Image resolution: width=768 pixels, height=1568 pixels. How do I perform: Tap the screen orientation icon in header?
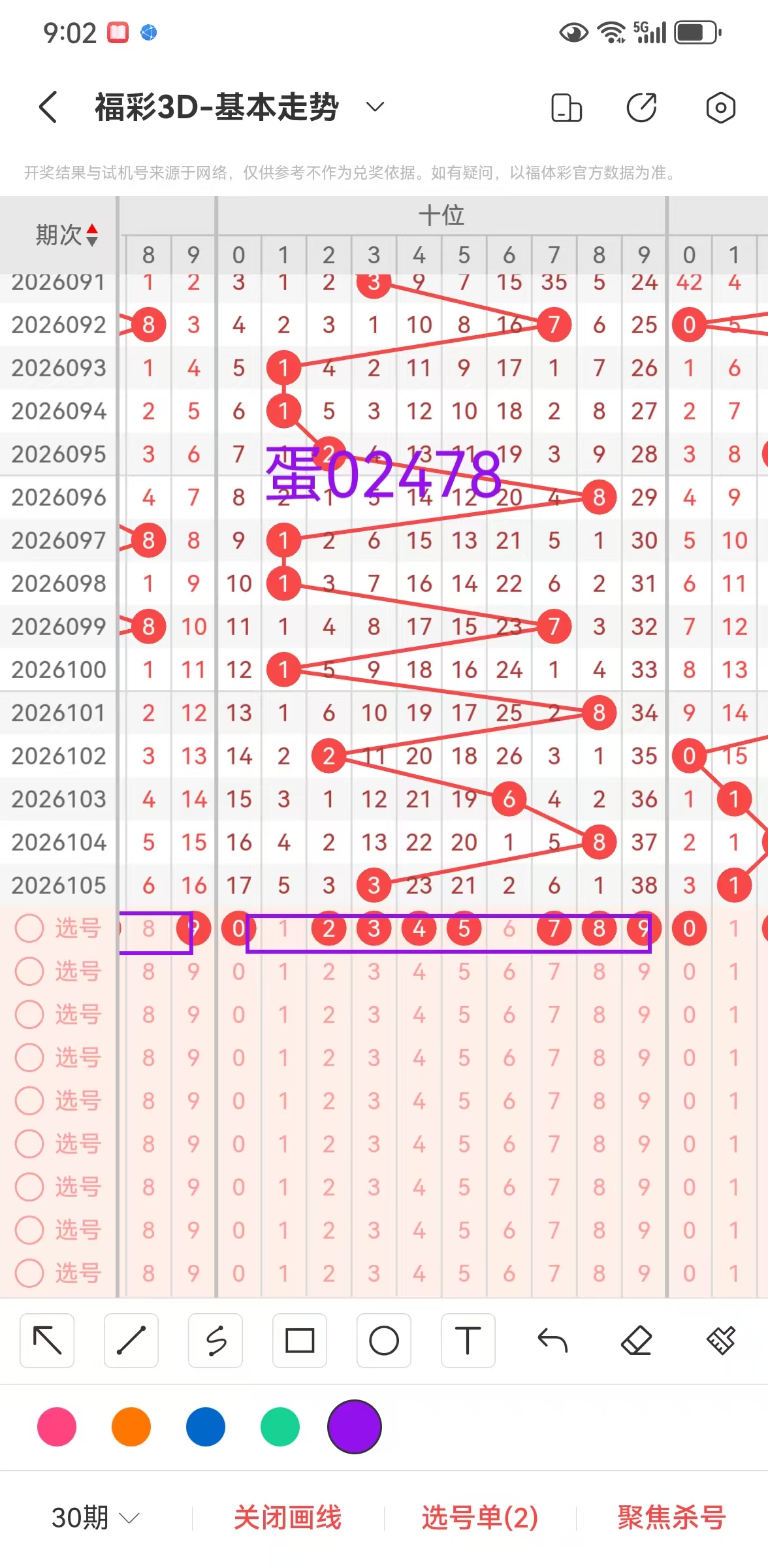(566, 108)
